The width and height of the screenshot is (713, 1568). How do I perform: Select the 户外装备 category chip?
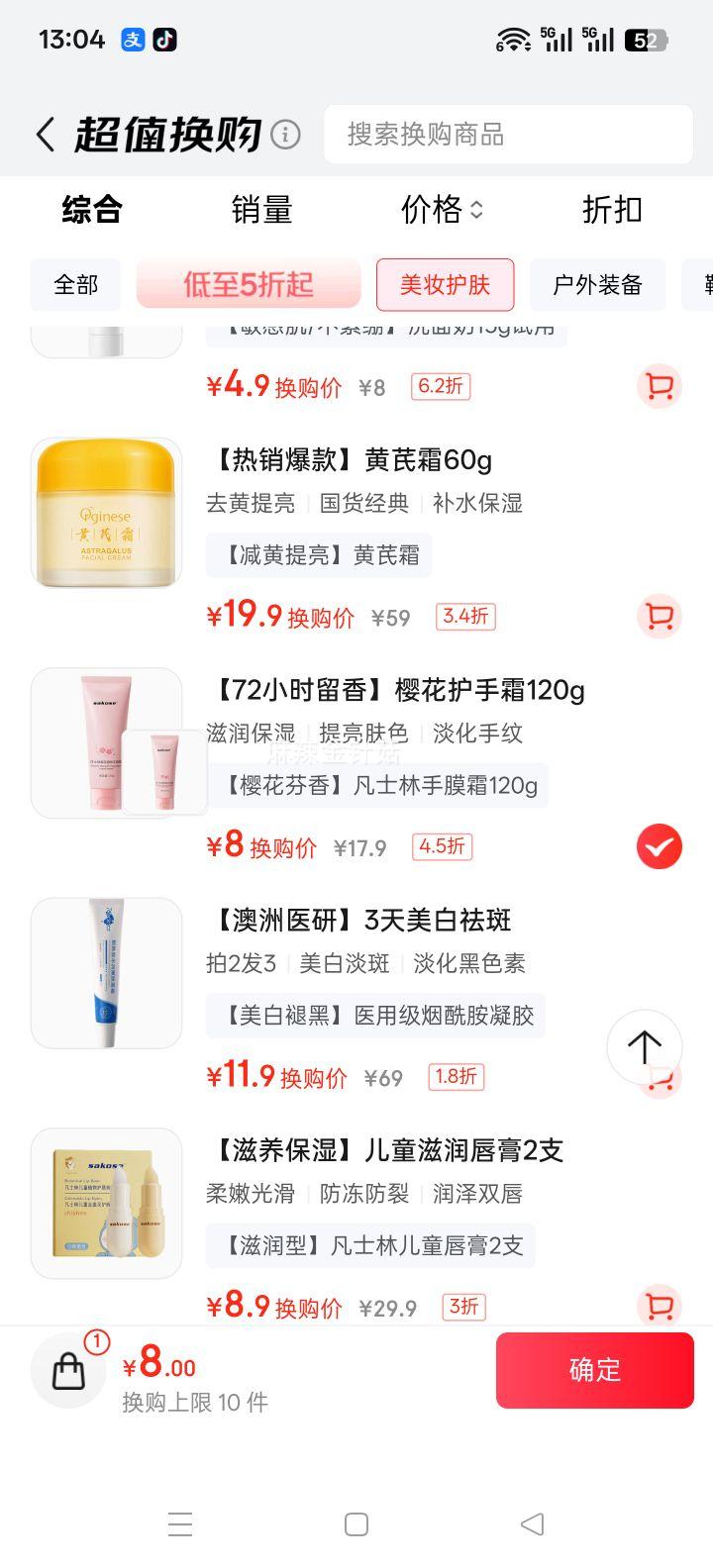[x=597, y=285]
